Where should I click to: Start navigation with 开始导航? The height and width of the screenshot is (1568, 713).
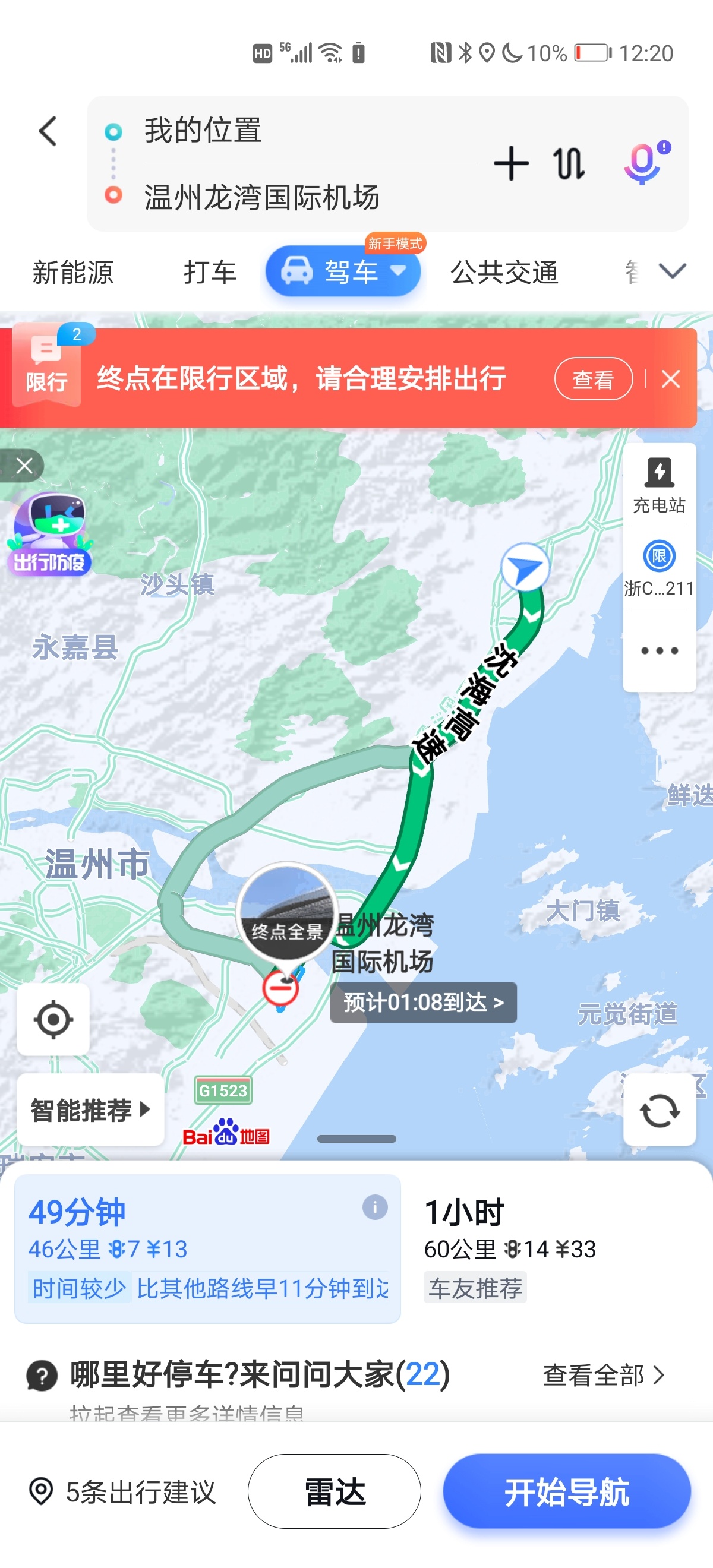(566, 1491)
